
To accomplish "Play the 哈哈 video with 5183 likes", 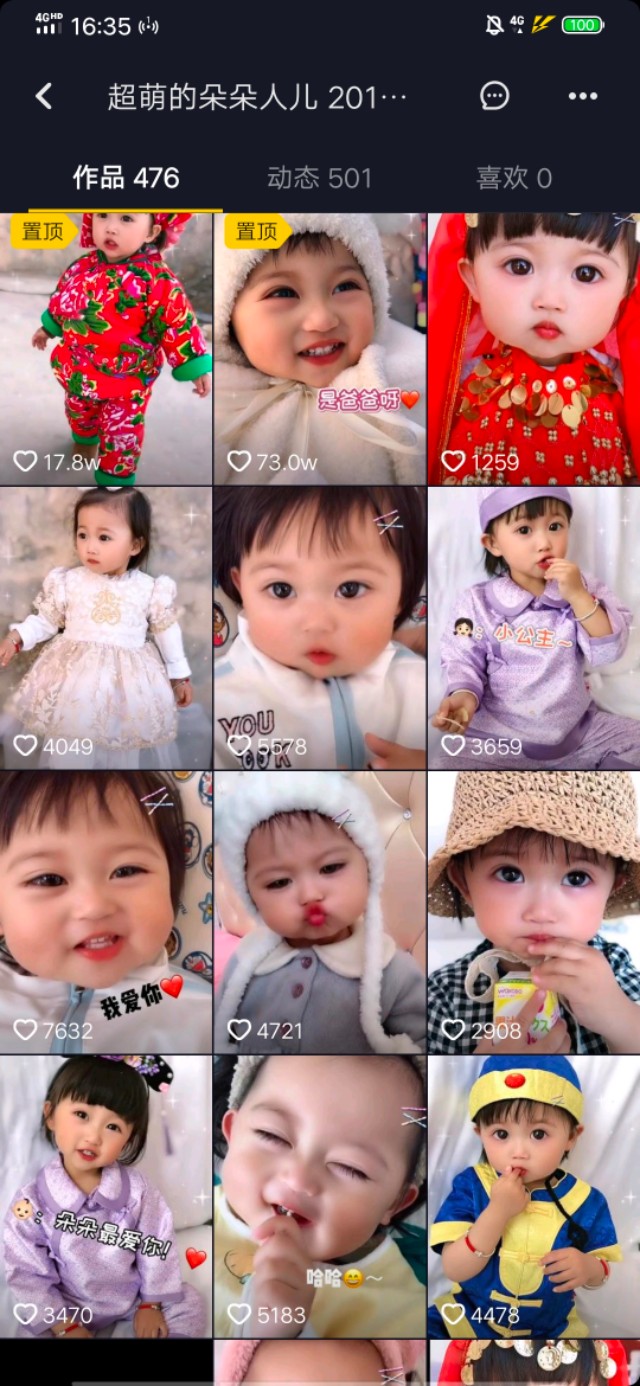I will point(320,1196).
